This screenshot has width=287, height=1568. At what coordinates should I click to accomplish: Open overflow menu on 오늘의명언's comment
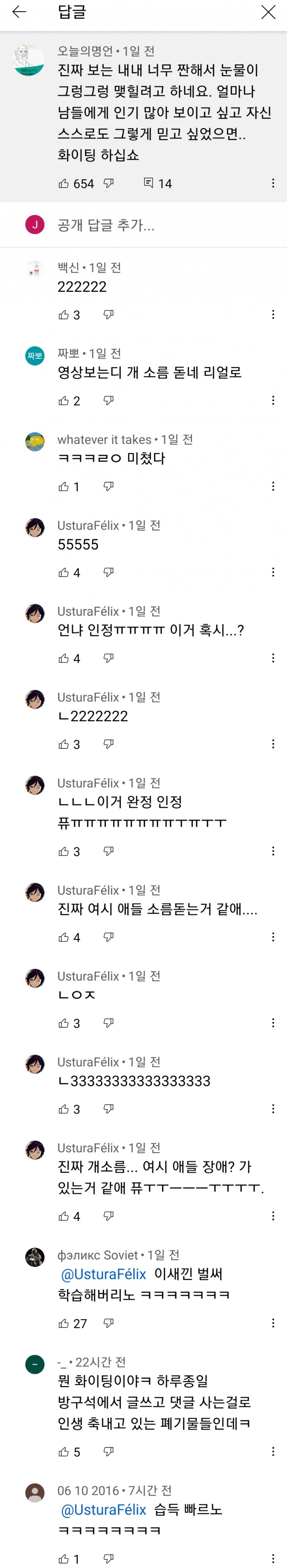[272, 183]
